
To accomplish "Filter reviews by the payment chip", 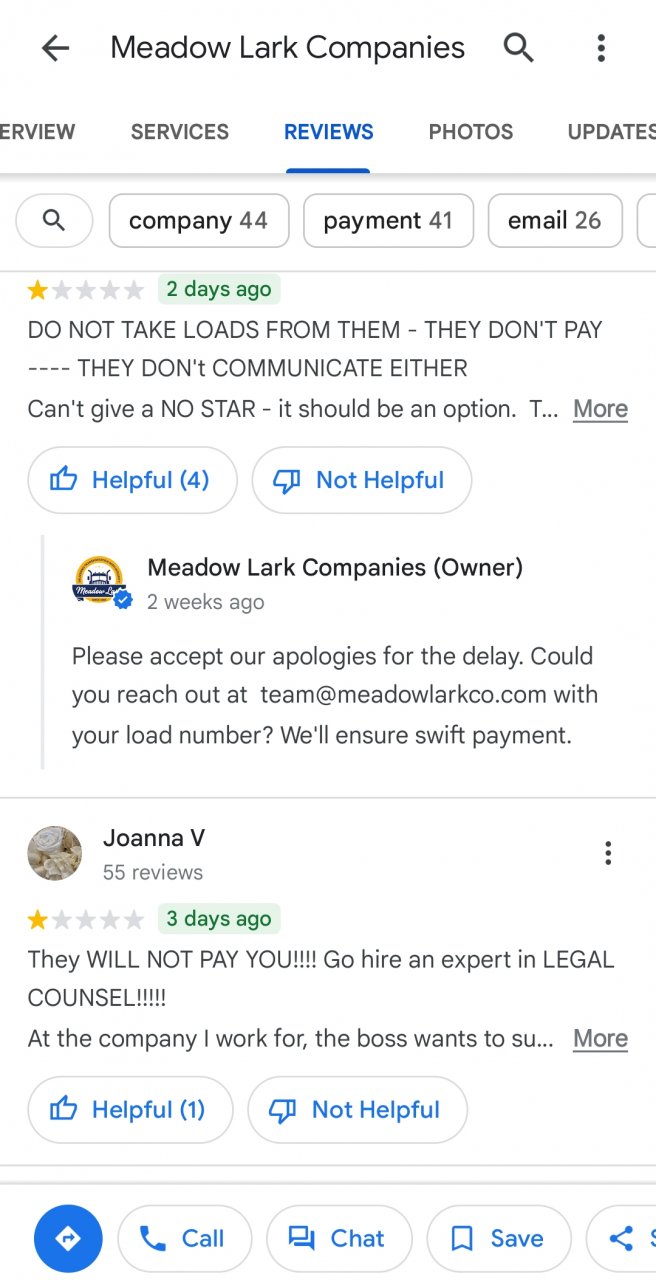I will (388, 220).
